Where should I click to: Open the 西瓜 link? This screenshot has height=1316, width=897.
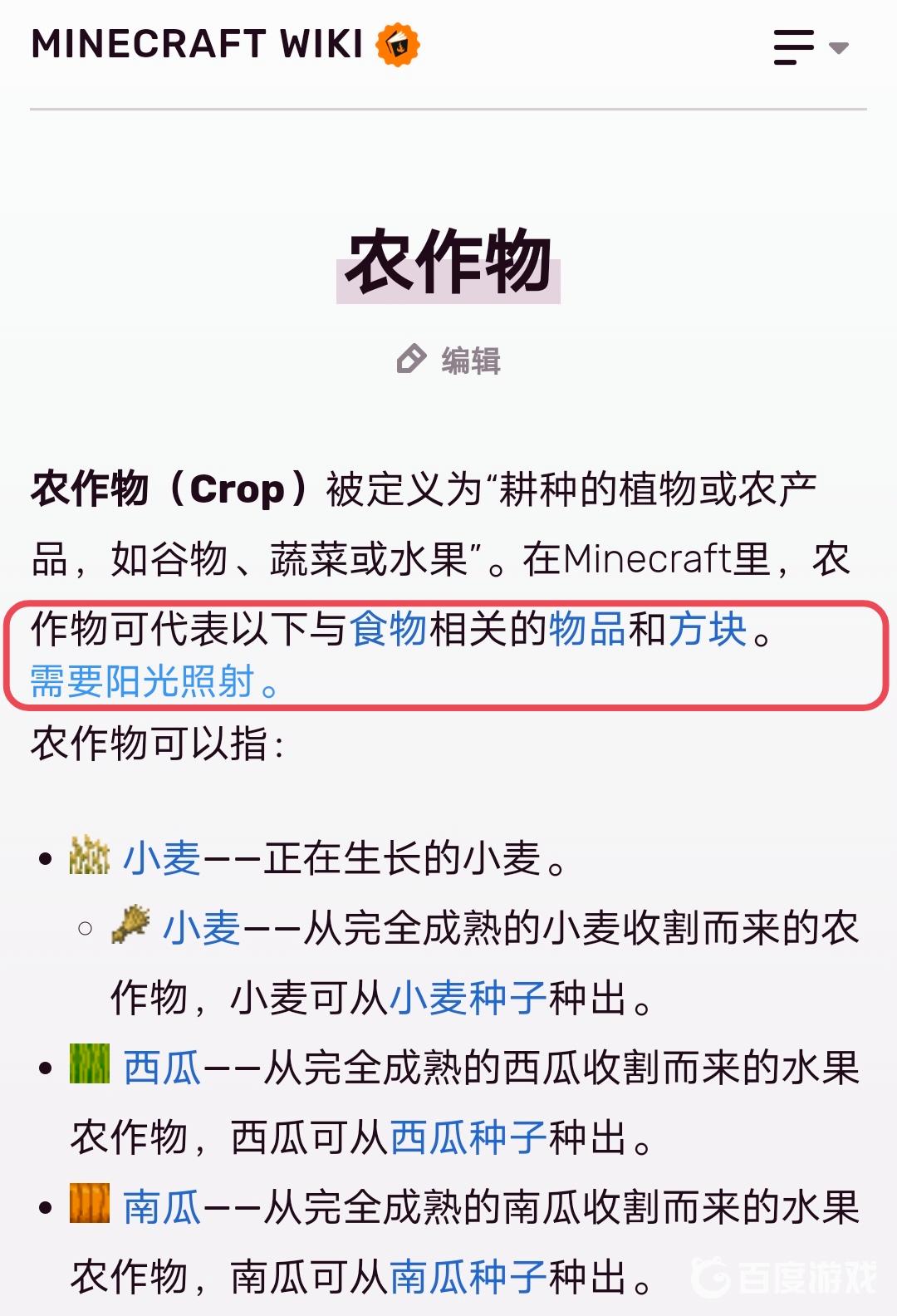pos(162,1068)
